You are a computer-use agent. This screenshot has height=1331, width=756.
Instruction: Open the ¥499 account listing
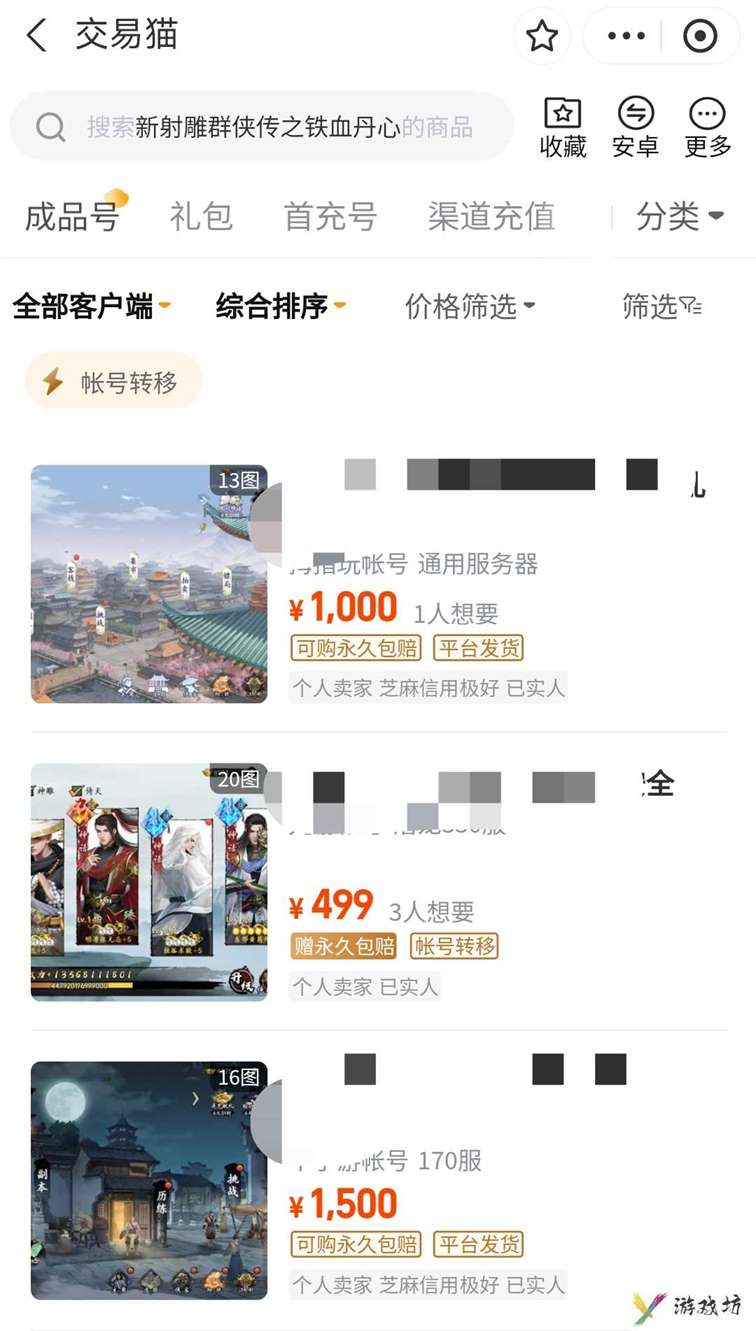tap(378, 883)
